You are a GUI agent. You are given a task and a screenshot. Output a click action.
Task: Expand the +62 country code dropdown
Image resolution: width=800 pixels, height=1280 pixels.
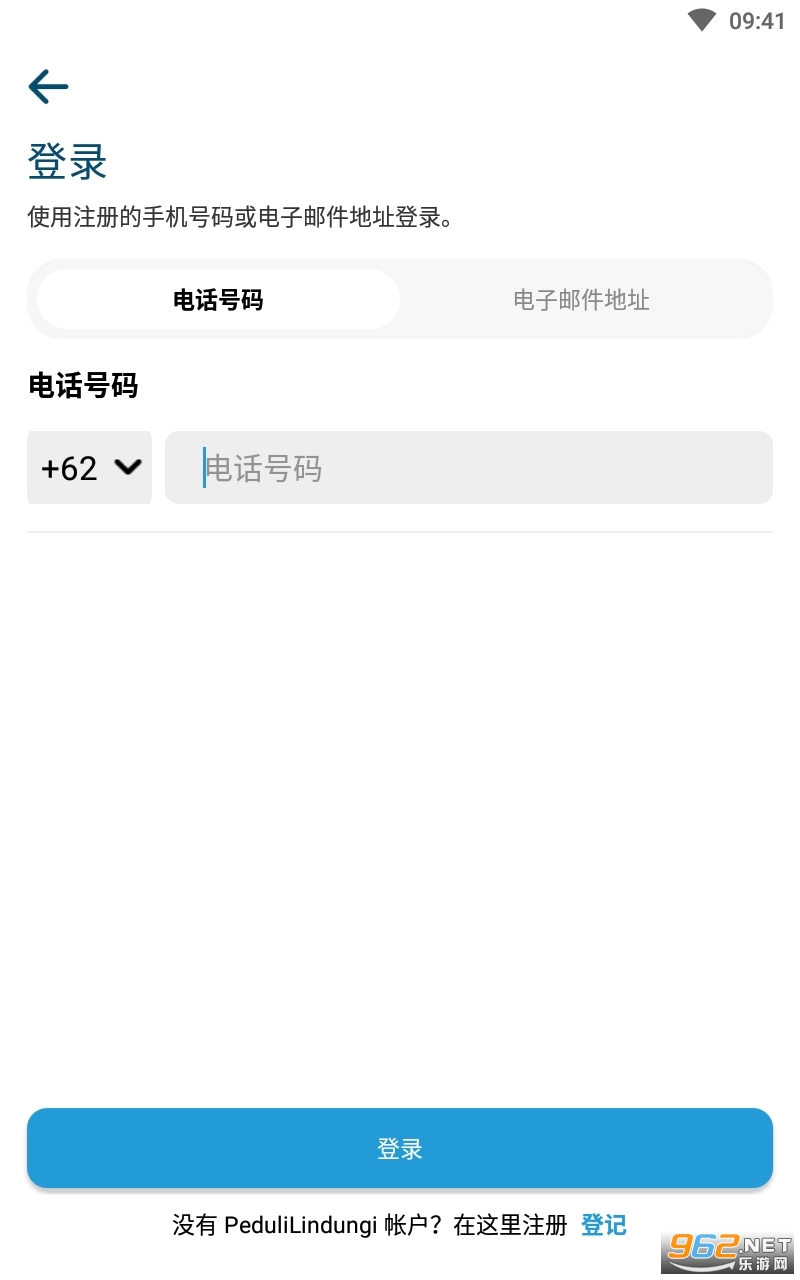click(90, 467)
